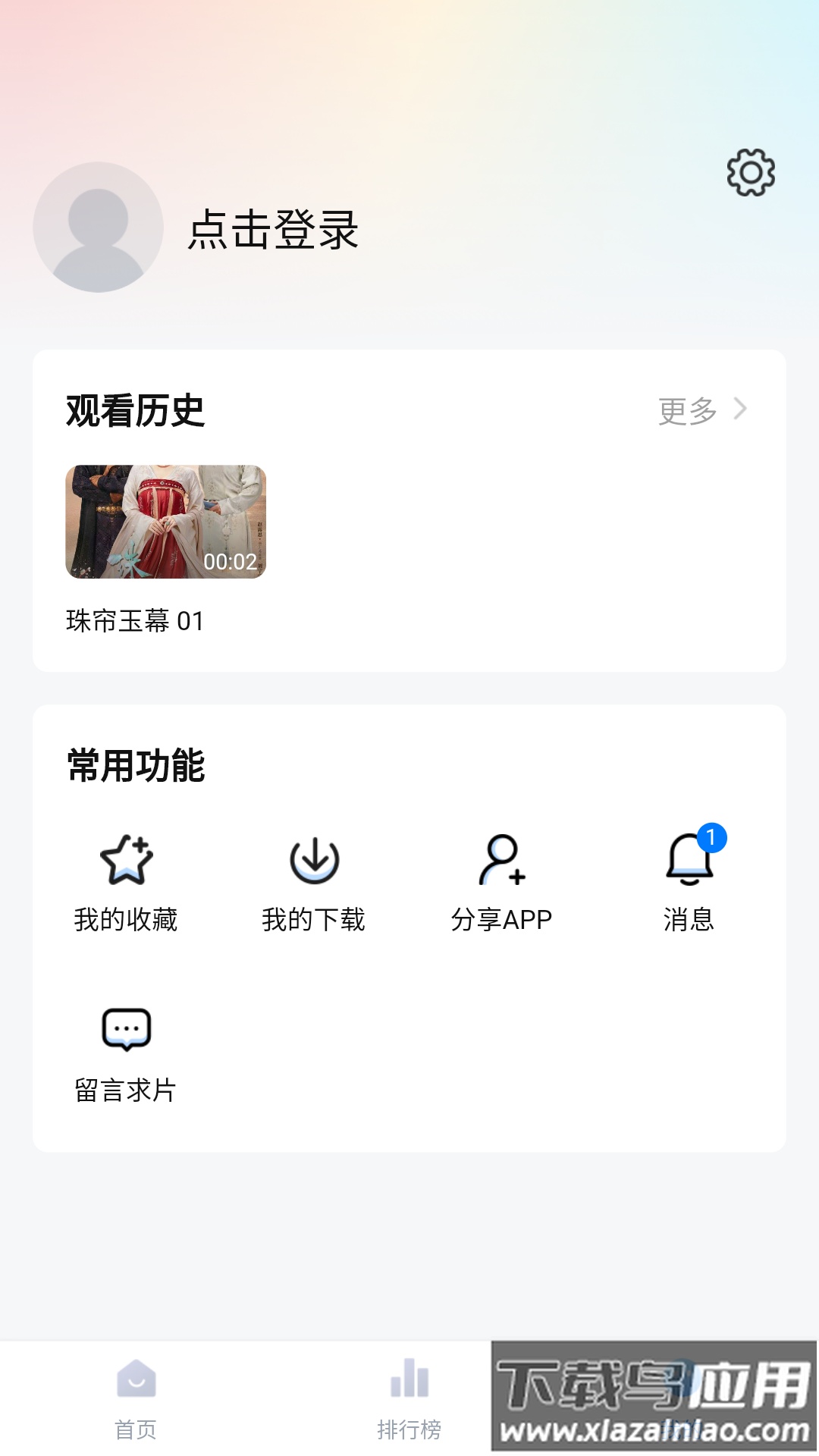Open the 更多 link in 观看历史
Screen dimensions: 819x1456
click(689, 409)
